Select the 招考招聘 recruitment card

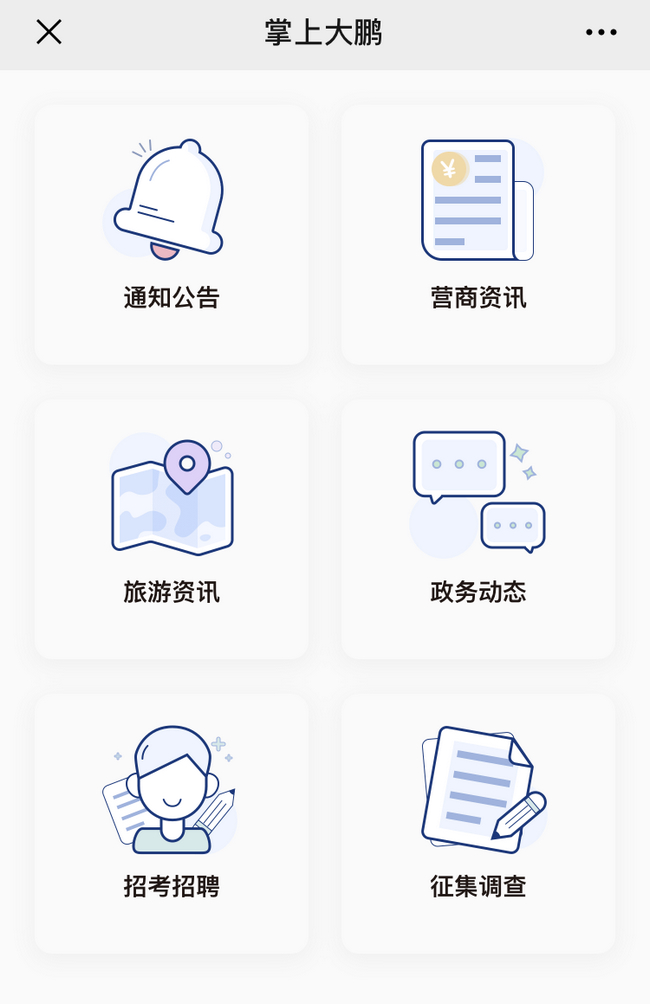(x=171, y=823)
